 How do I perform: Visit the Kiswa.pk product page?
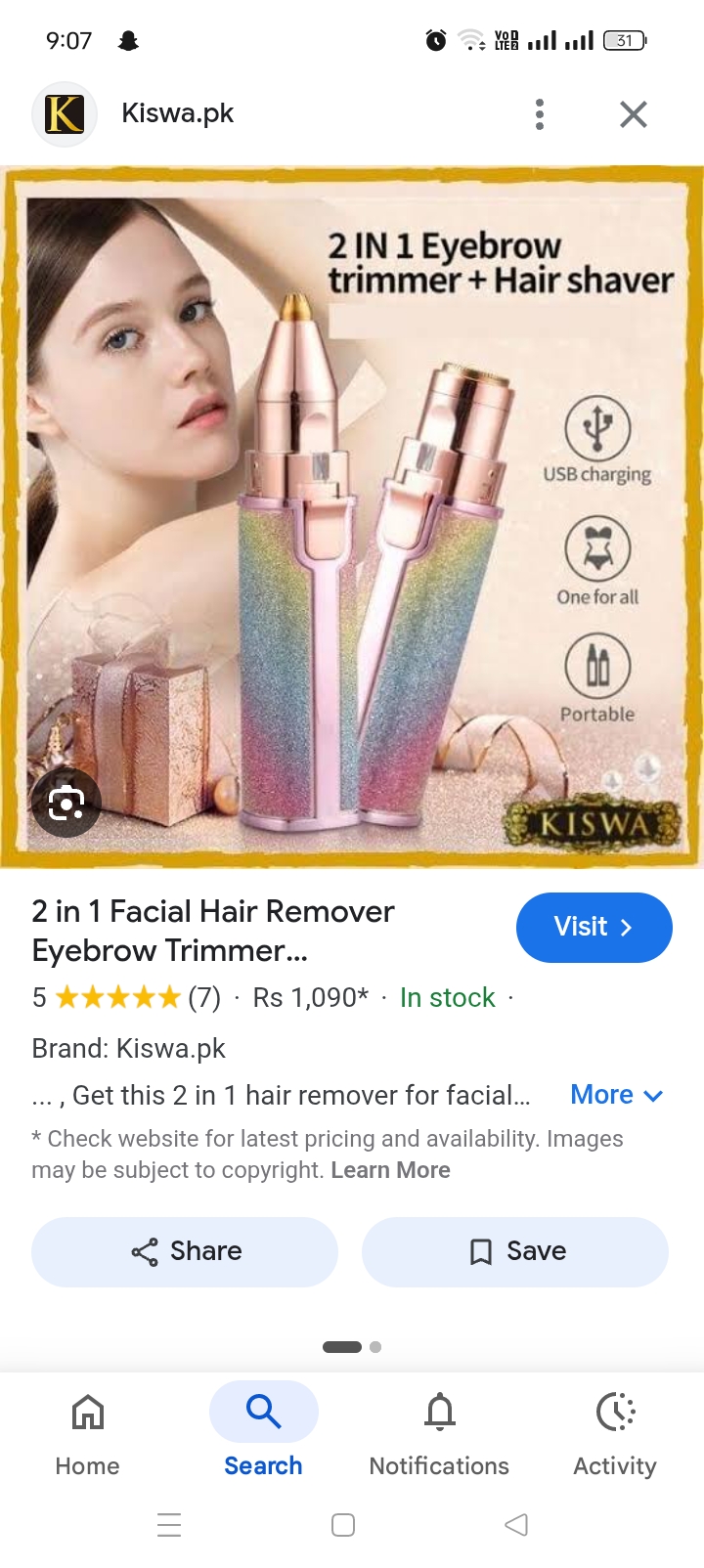point(594,927)
